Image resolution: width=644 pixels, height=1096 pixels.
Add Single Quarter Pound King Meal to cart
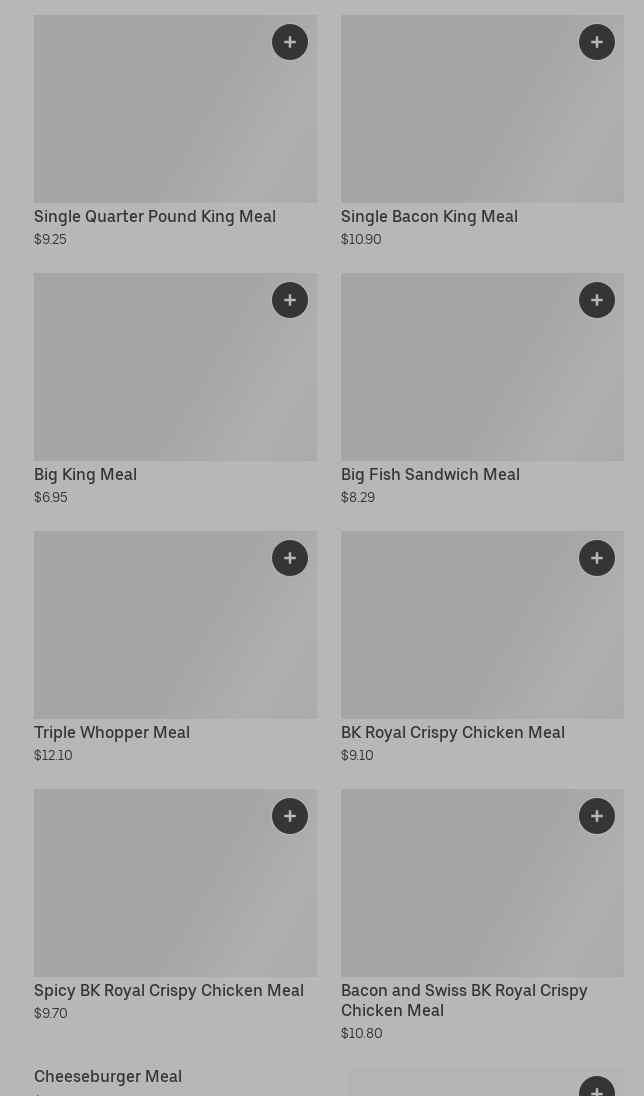point(290,42)
